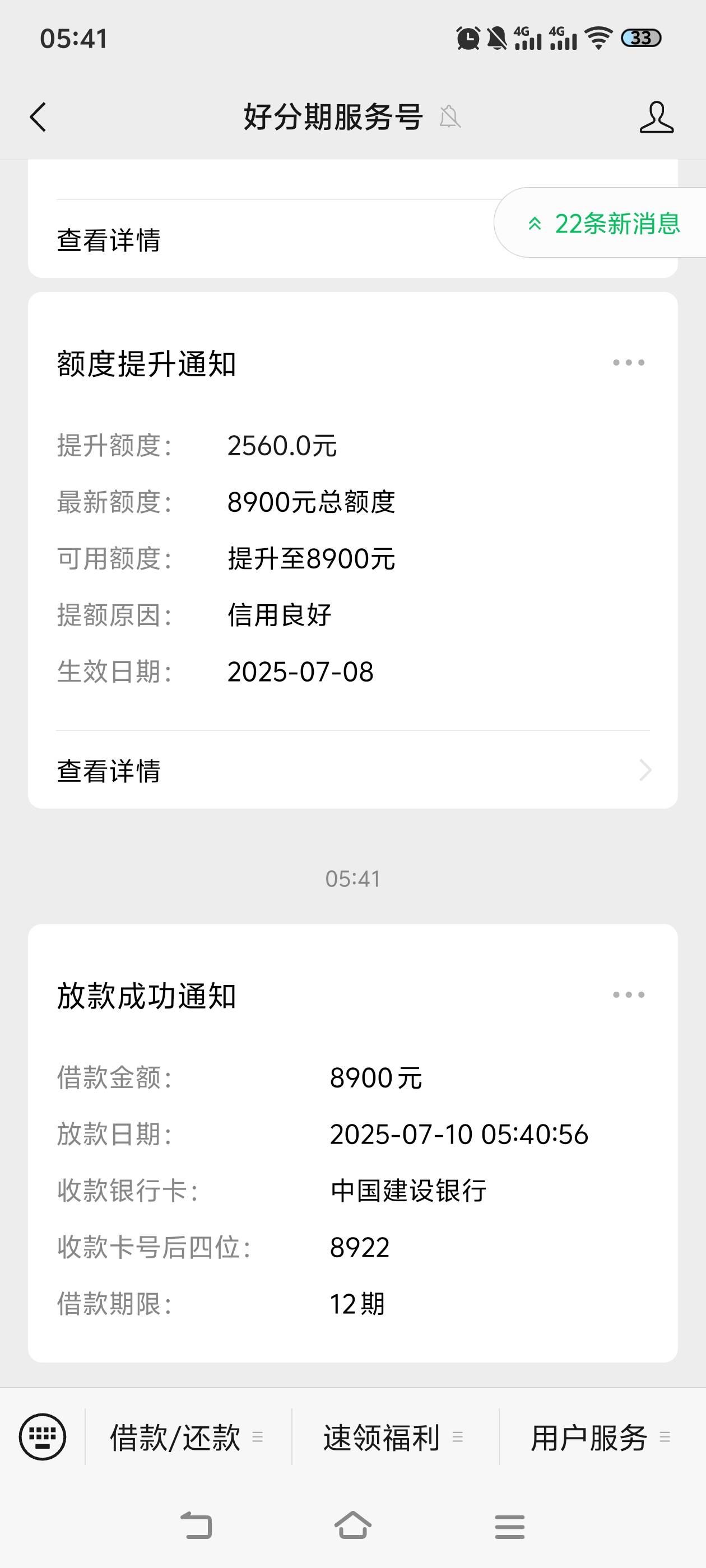Open the 放款成功通知 loan card
The height and width of the screenshot is (1568, 706).
point(352,1143)
